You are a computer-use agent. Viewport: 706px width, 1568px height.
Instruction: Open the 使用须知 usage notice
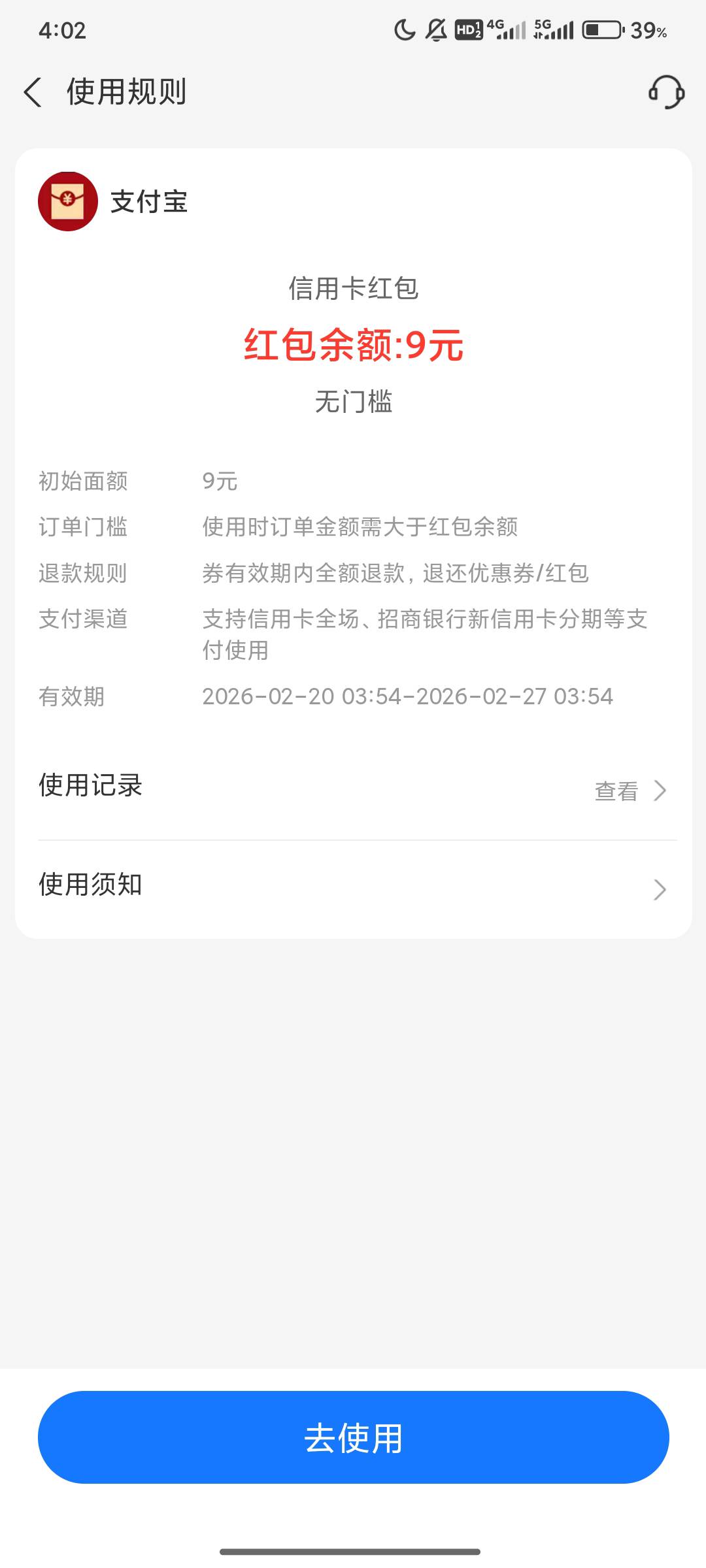click(x=353, y=887)
